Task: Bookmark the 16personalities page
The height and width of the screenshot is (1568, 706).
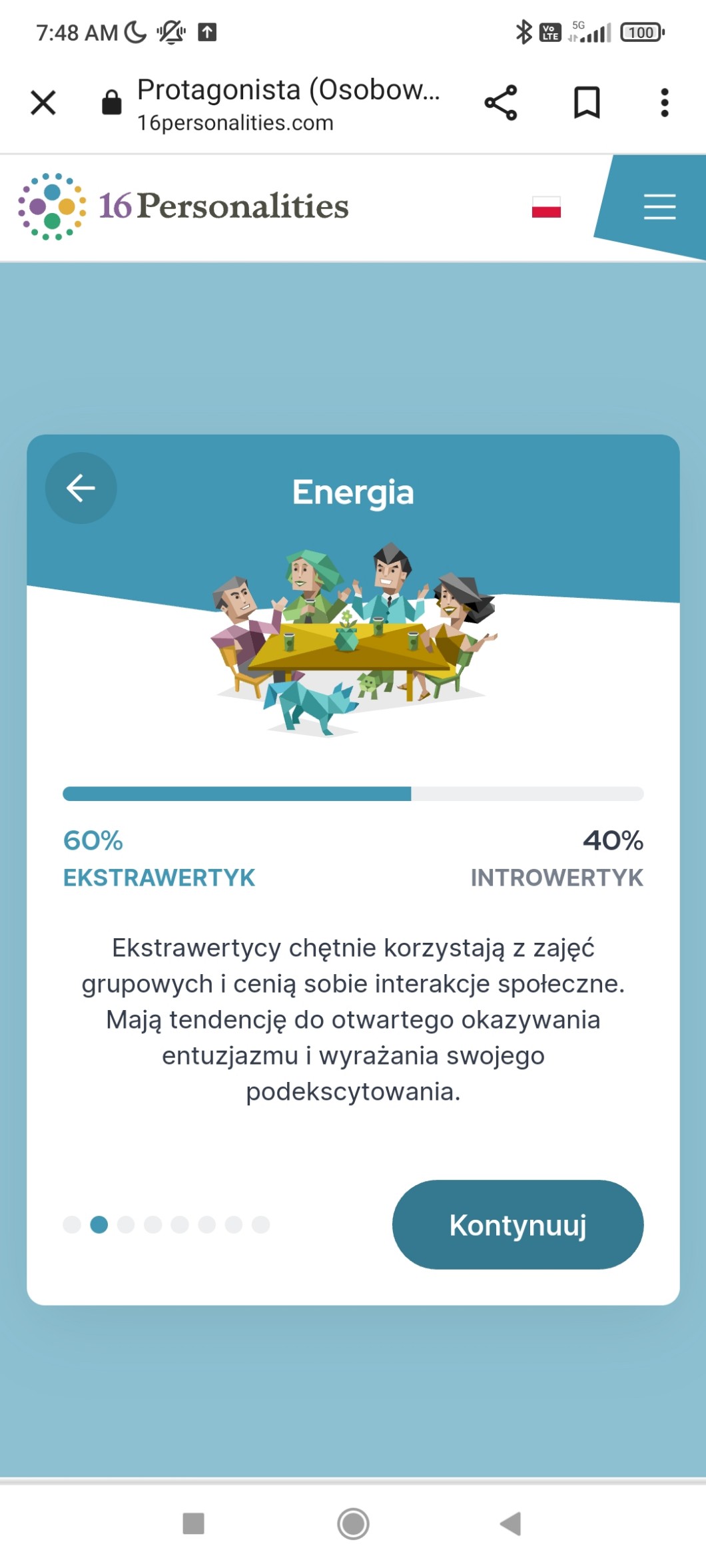Action: [x=587, y=103]
